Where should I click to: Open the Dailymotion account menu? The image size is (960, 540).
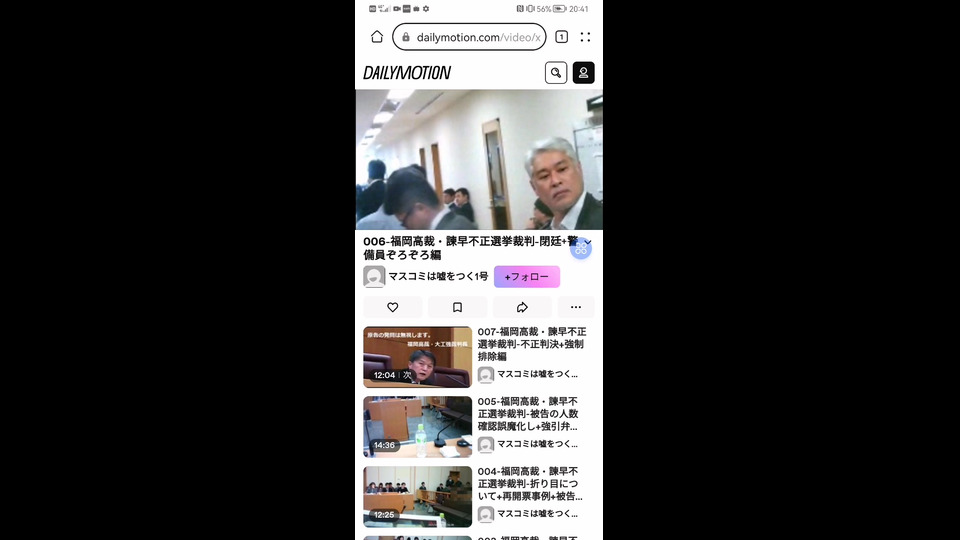tap(583, 73)
